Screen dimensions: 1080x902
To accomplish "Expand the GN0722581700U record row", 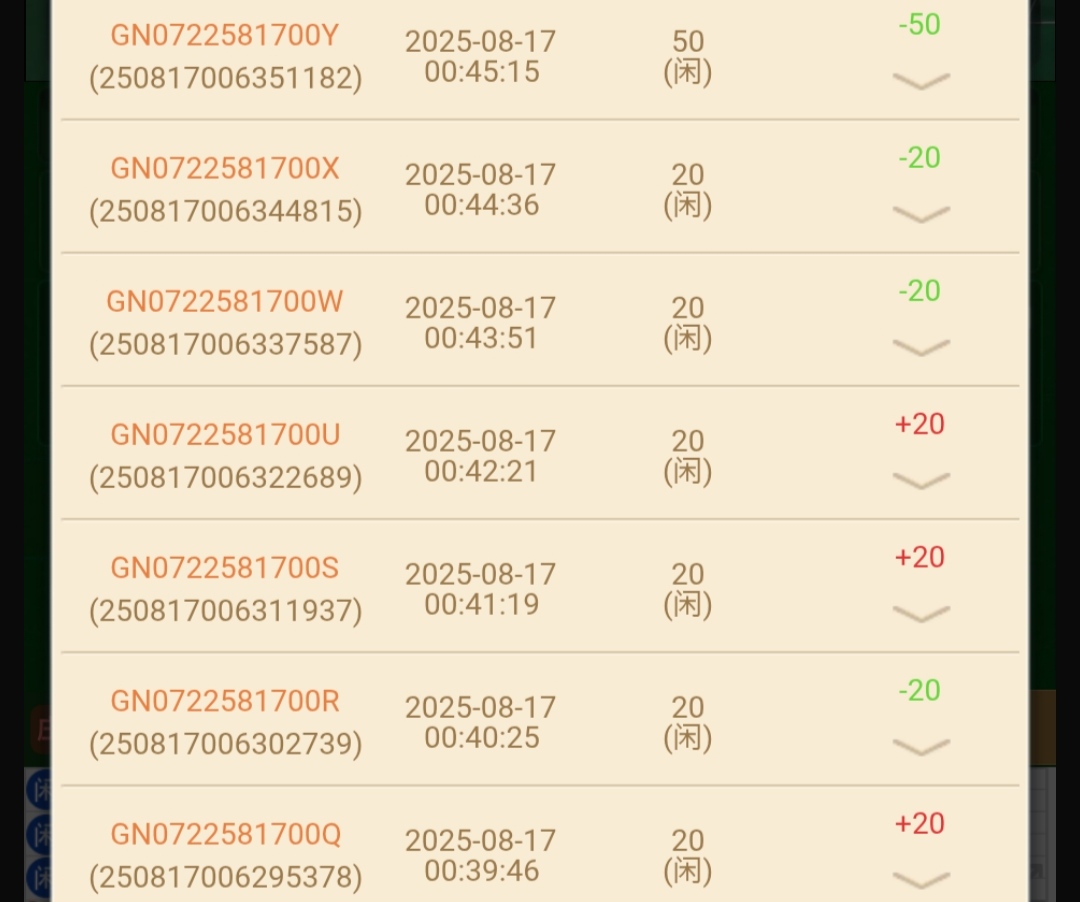I will click(920, 480).
